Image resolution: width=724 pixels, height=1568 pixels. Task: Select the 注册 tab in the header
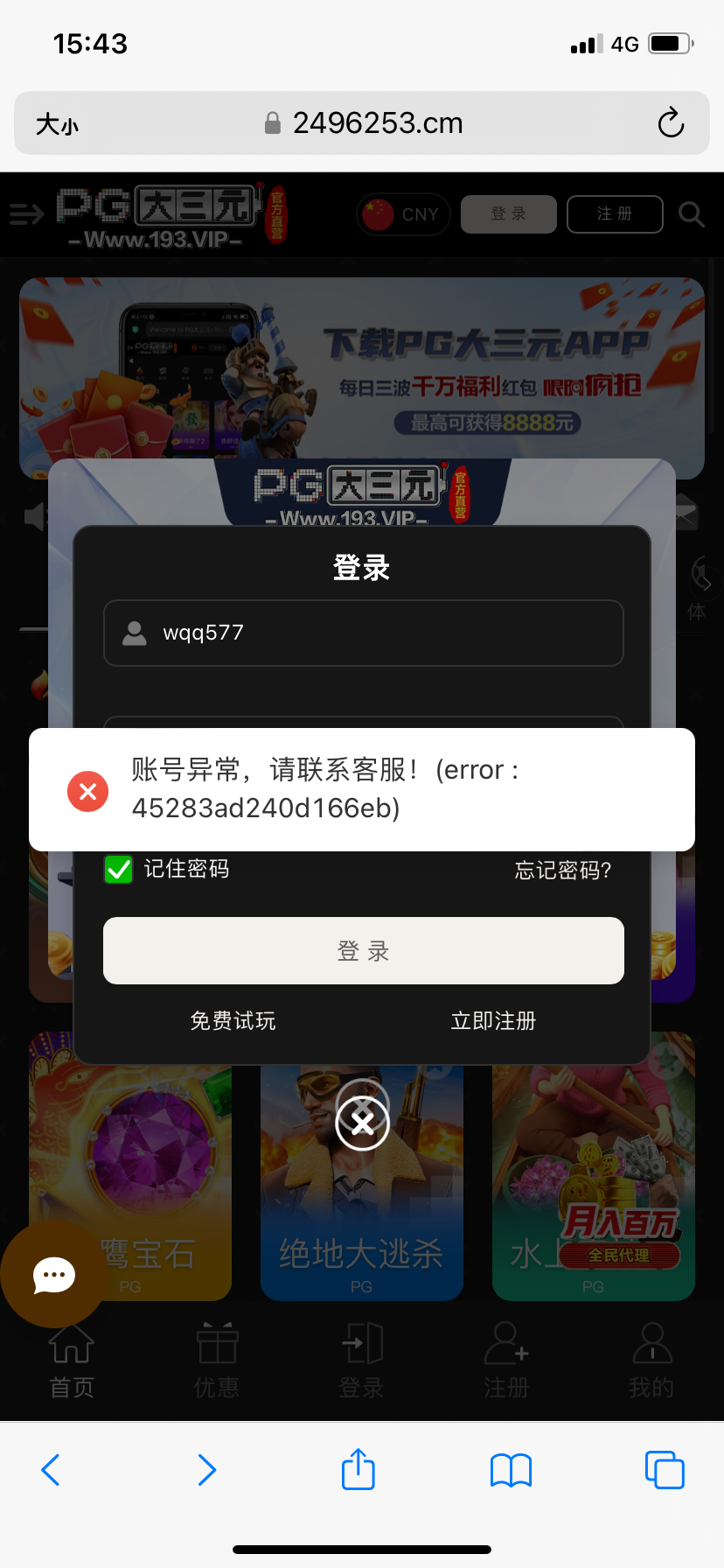(x=615, y=213)
